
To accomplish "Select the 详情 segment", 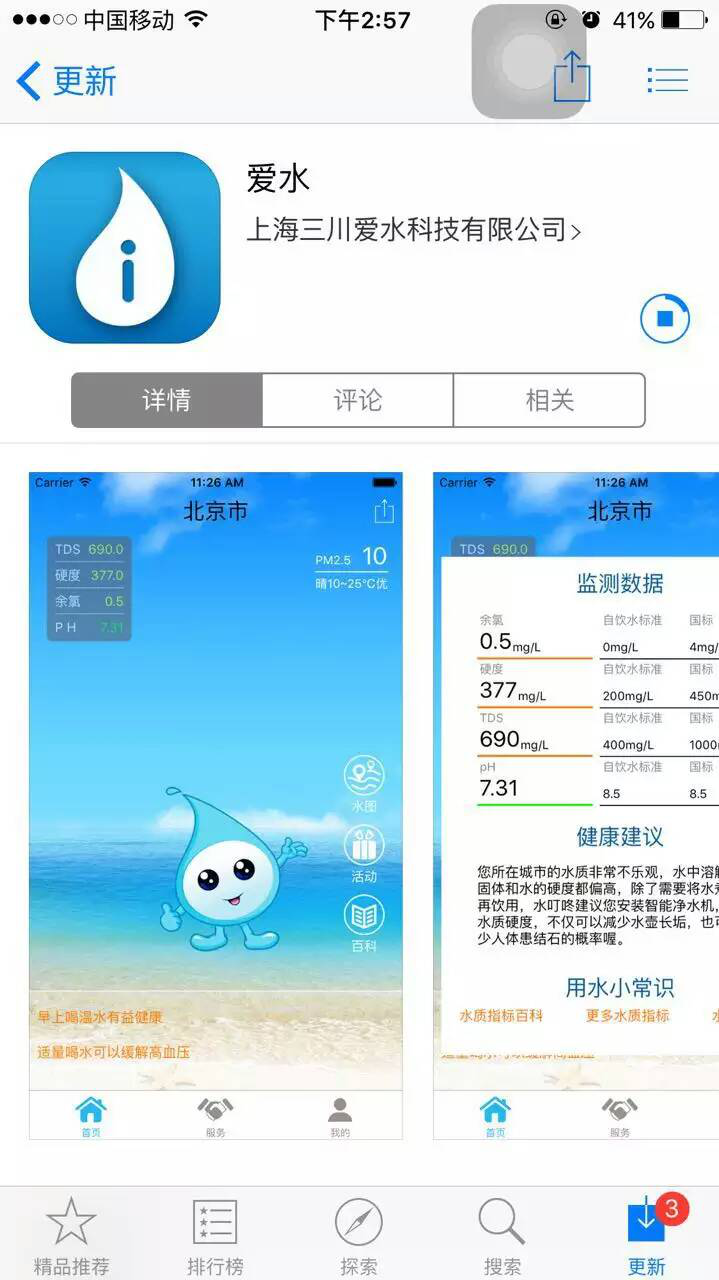I will pos(166,401).
